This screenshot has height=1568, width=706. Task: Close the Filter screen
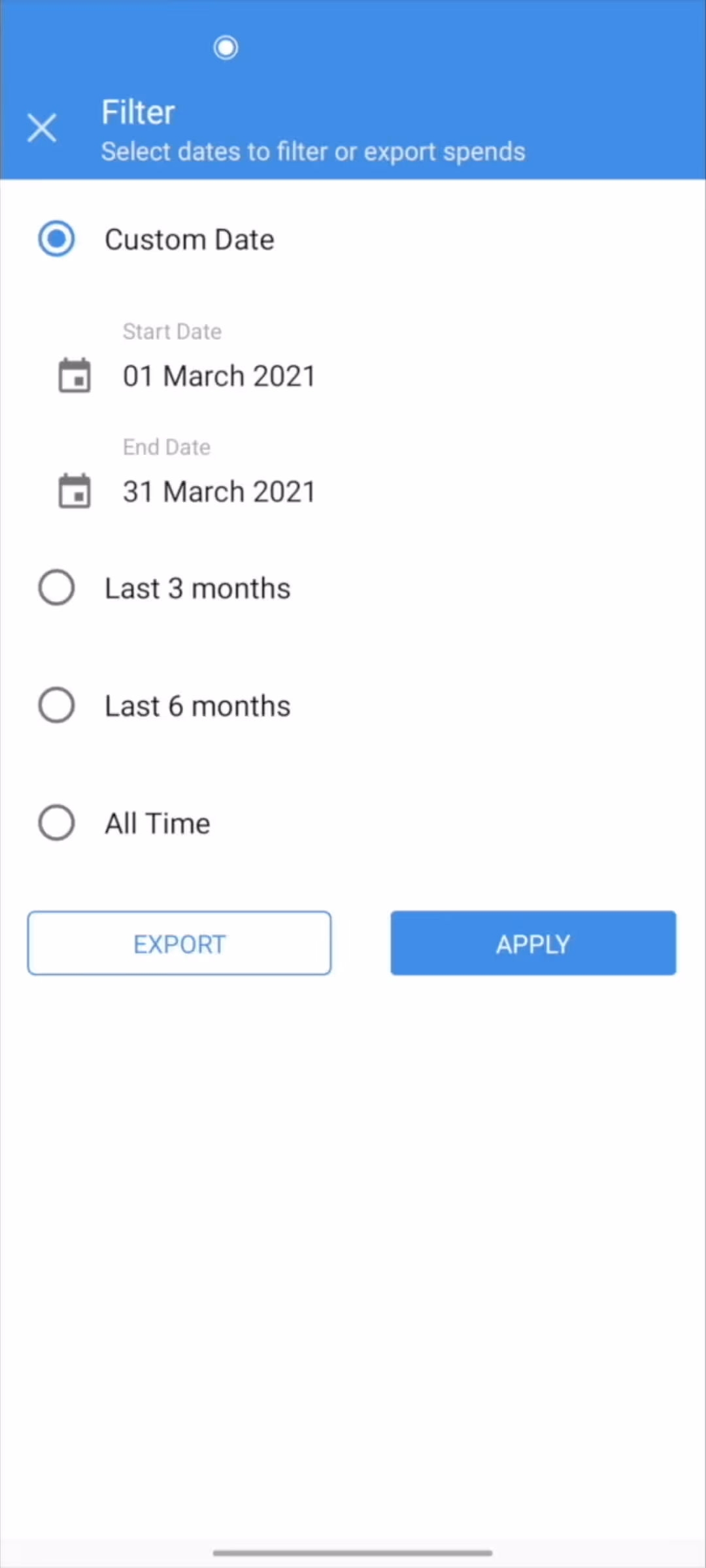42,127
